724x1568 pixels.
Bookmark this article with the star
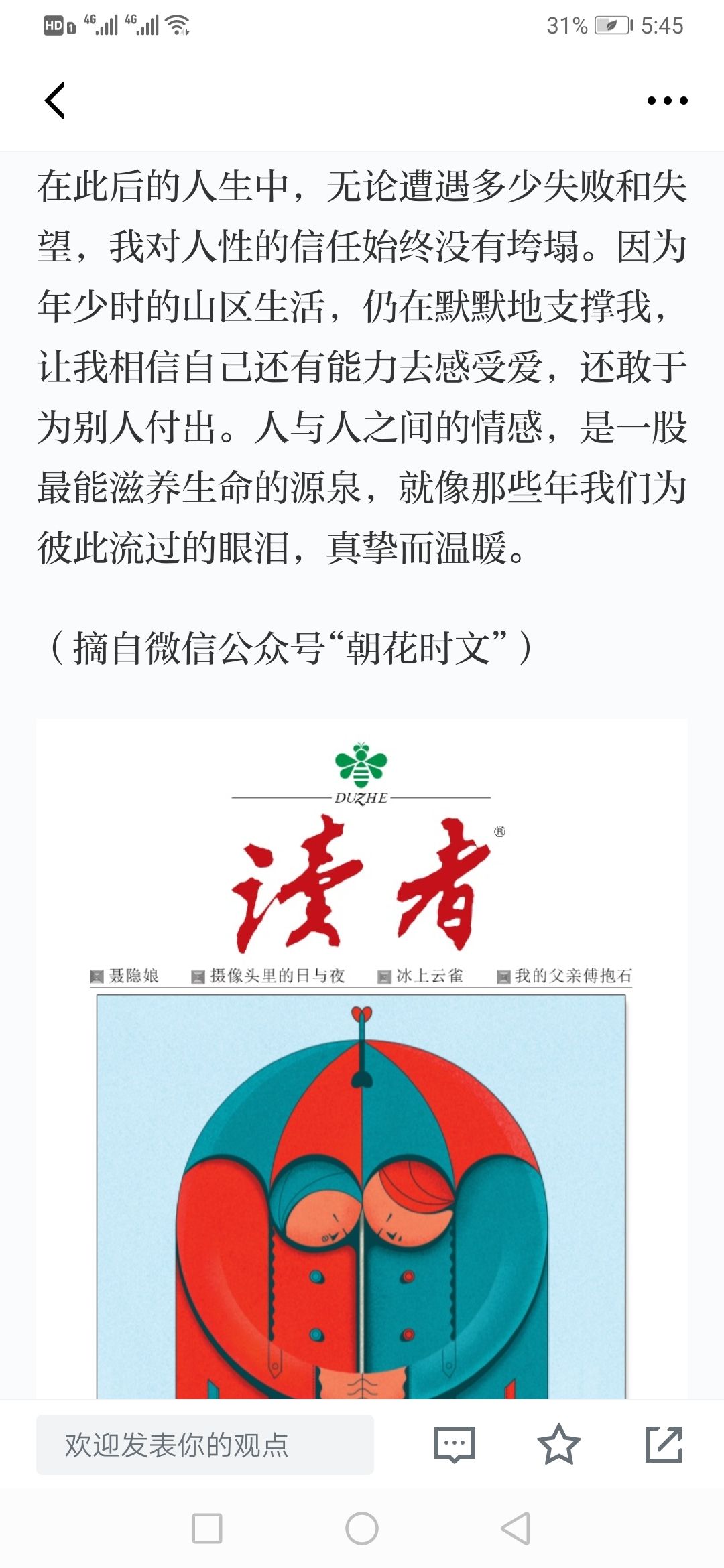(x=558, y=1445)
